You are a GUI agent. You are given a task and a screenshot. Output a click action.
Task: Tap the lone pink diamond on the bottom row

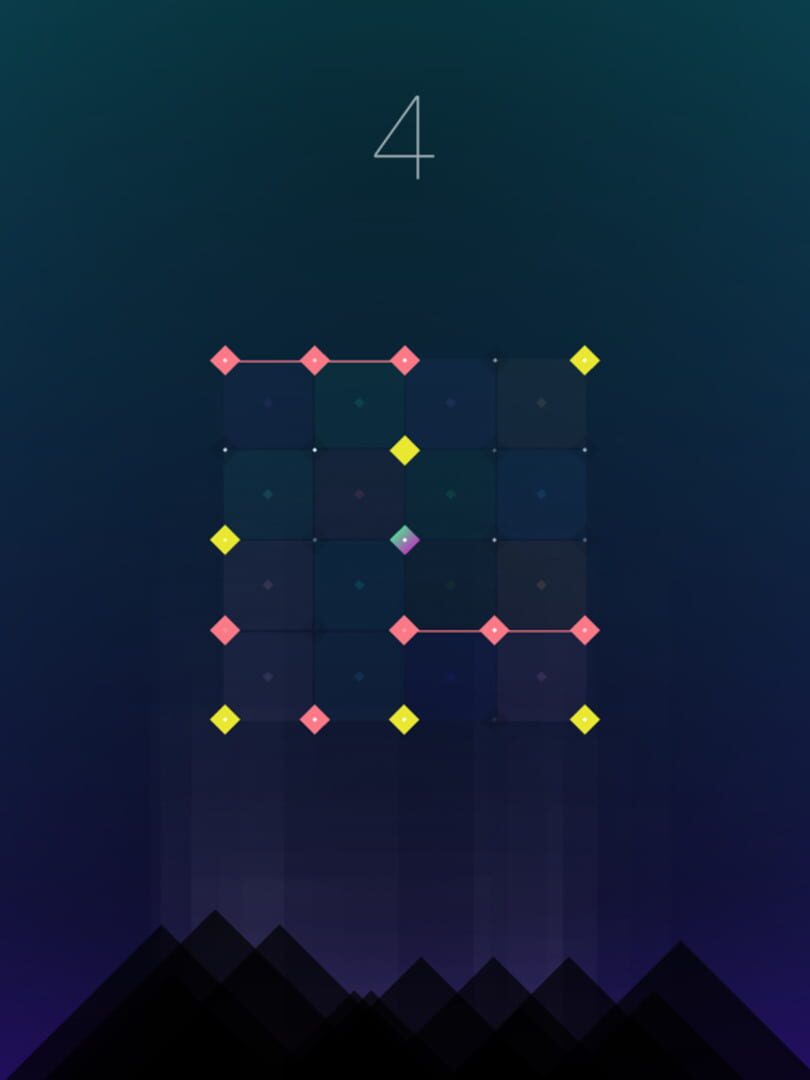coord(315,719)
